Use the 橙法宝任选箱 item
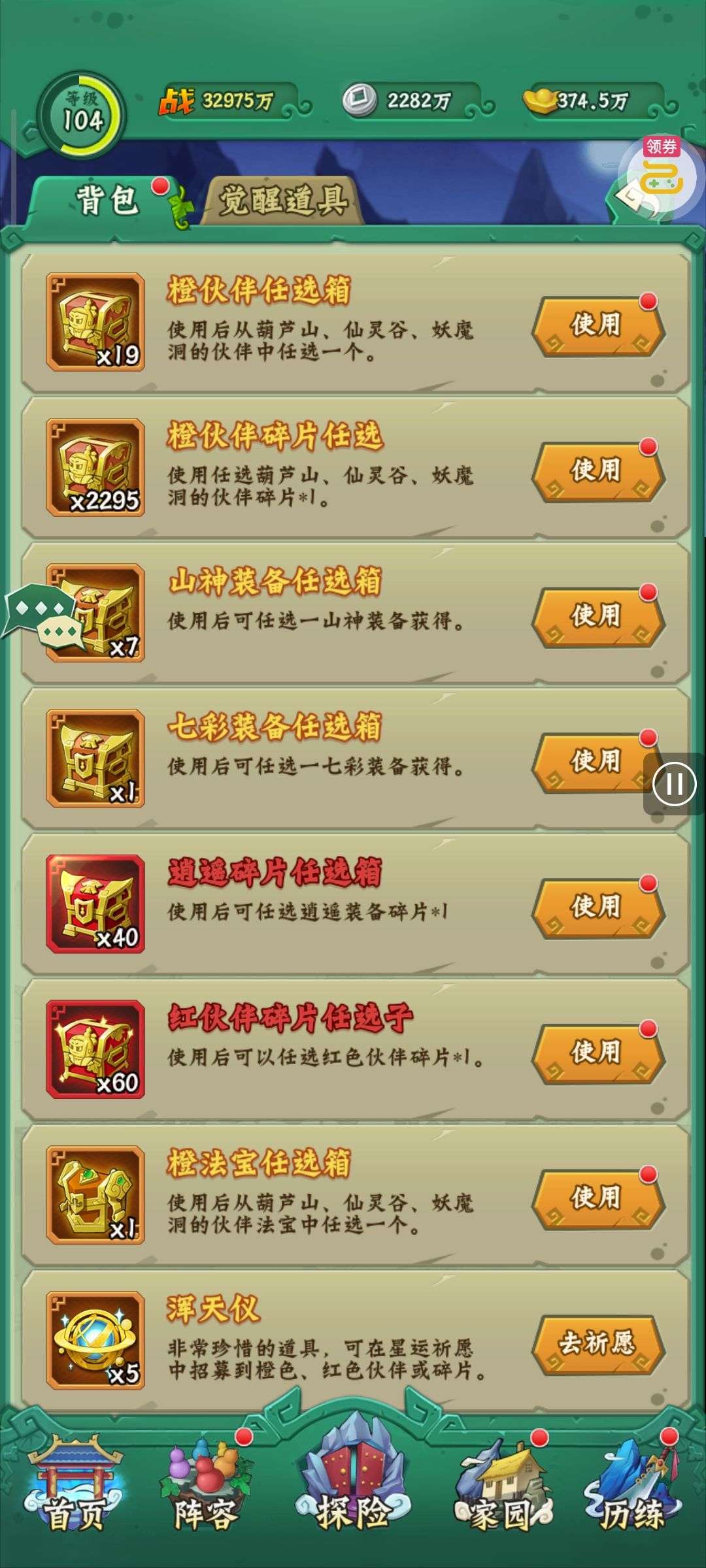Screen dimensions: 706x1568 [597, 1198]
